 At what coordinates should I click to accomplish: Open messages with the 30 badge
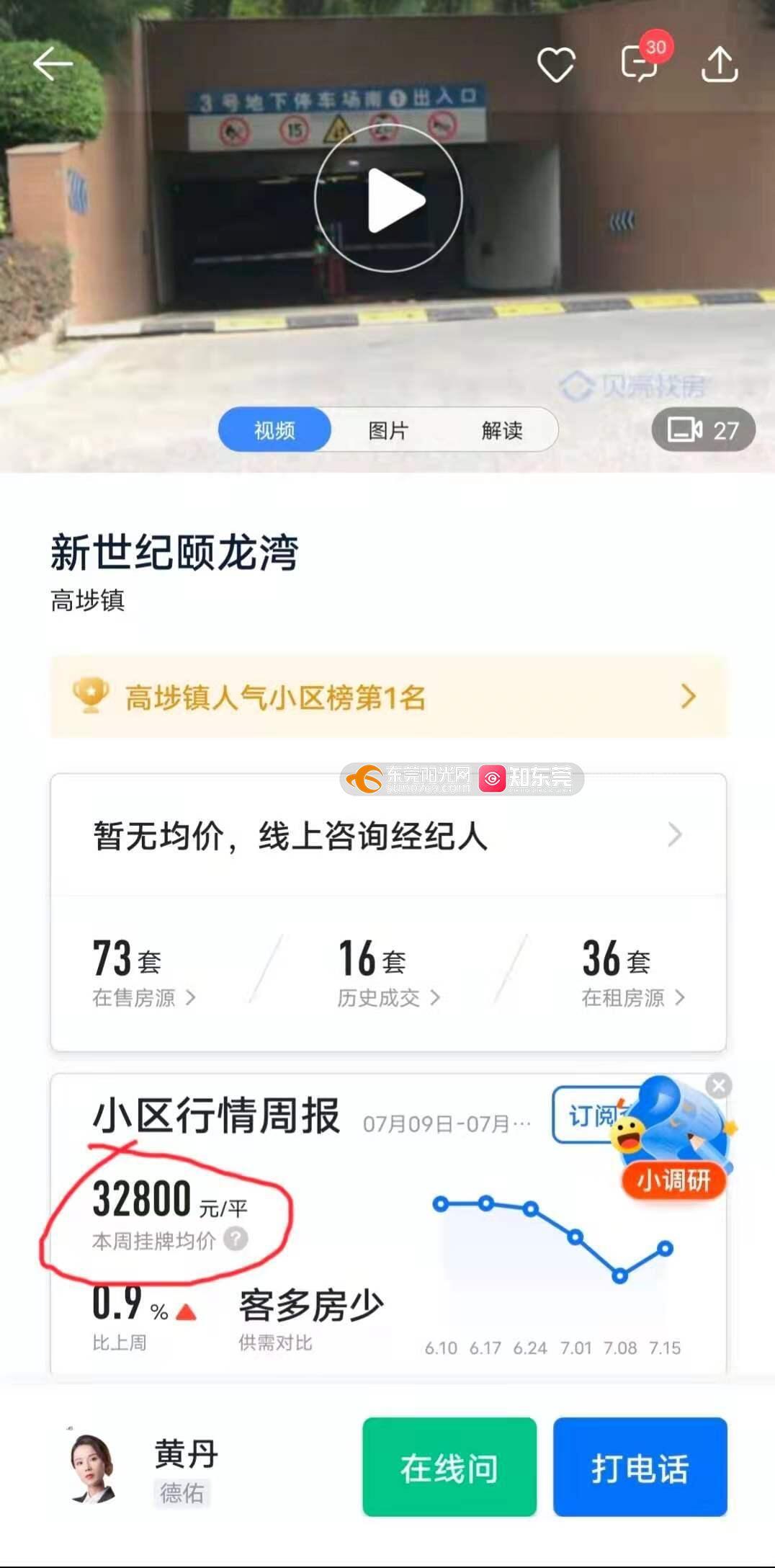coord(640,63)
